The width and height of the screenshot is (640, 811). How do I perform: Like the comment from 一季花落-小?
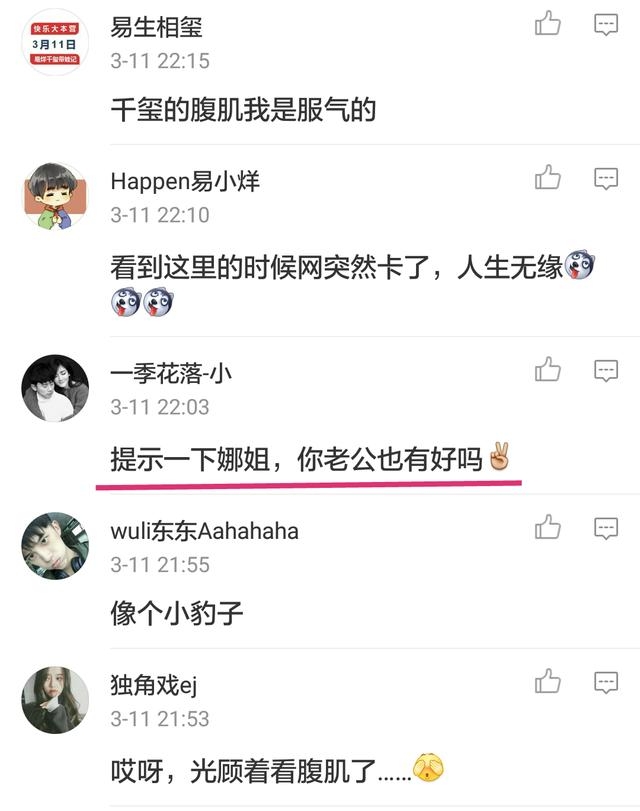tap(548, 371)
